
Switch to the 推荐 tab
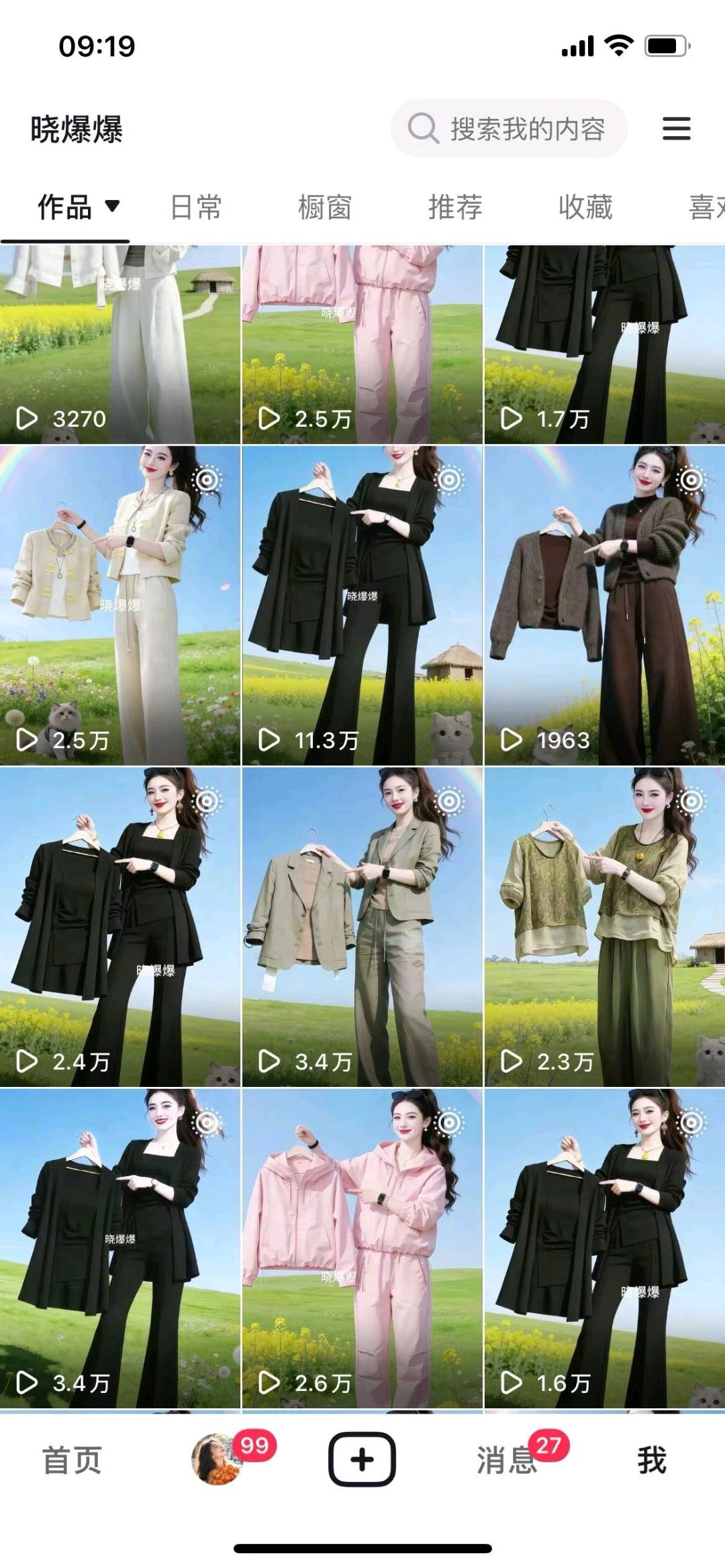tap(455, 207)
